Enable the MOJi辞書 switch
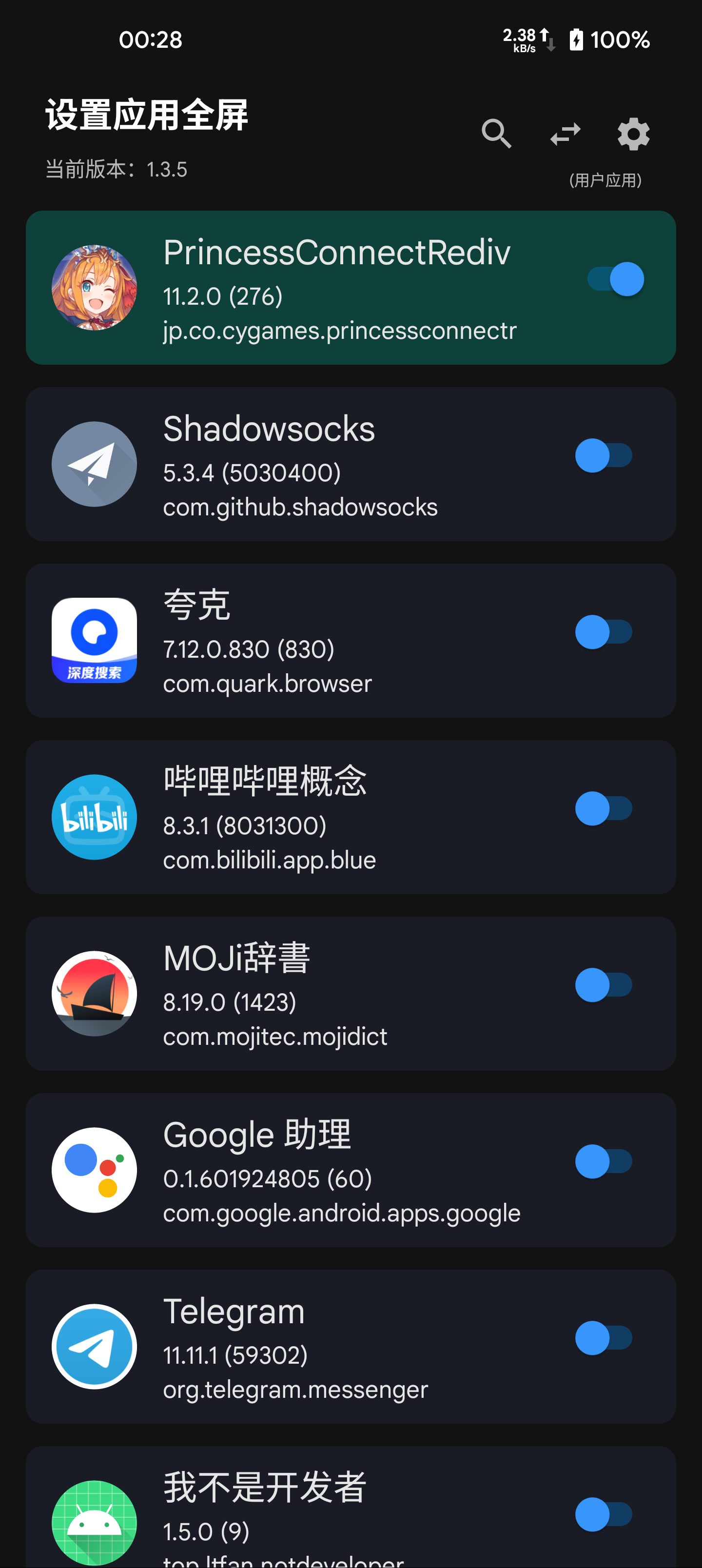This screenshot has height=1568, width=702. tap(604, 985)
